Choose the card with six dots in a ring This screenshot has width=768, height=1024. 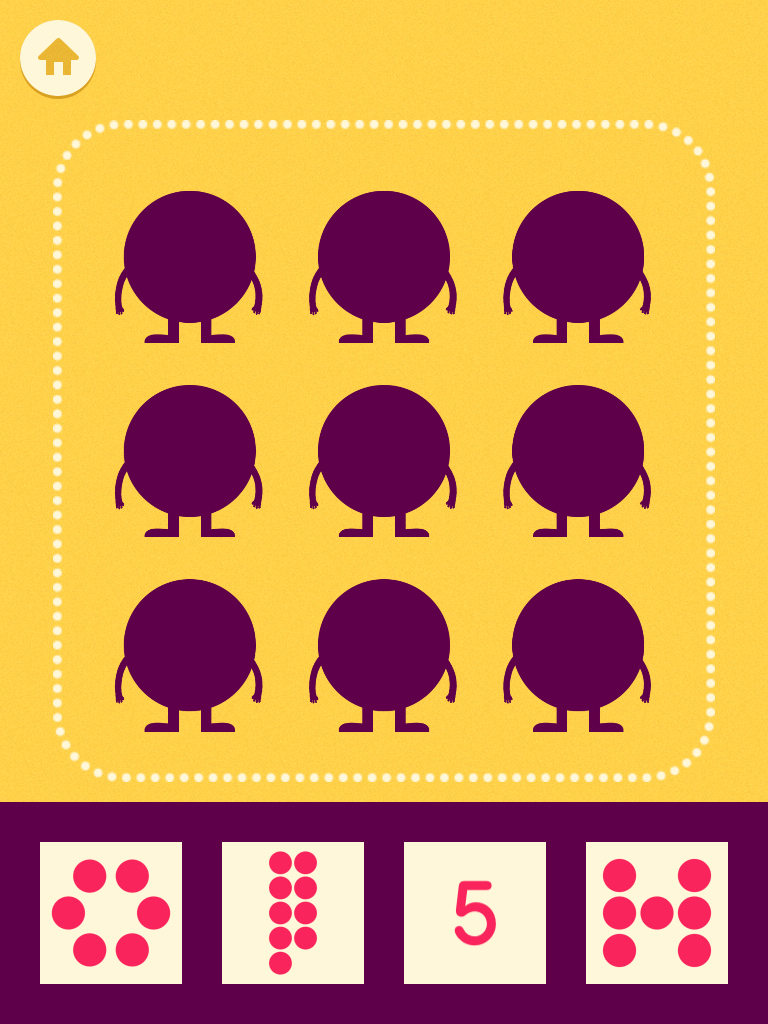(x=111, y=913)
